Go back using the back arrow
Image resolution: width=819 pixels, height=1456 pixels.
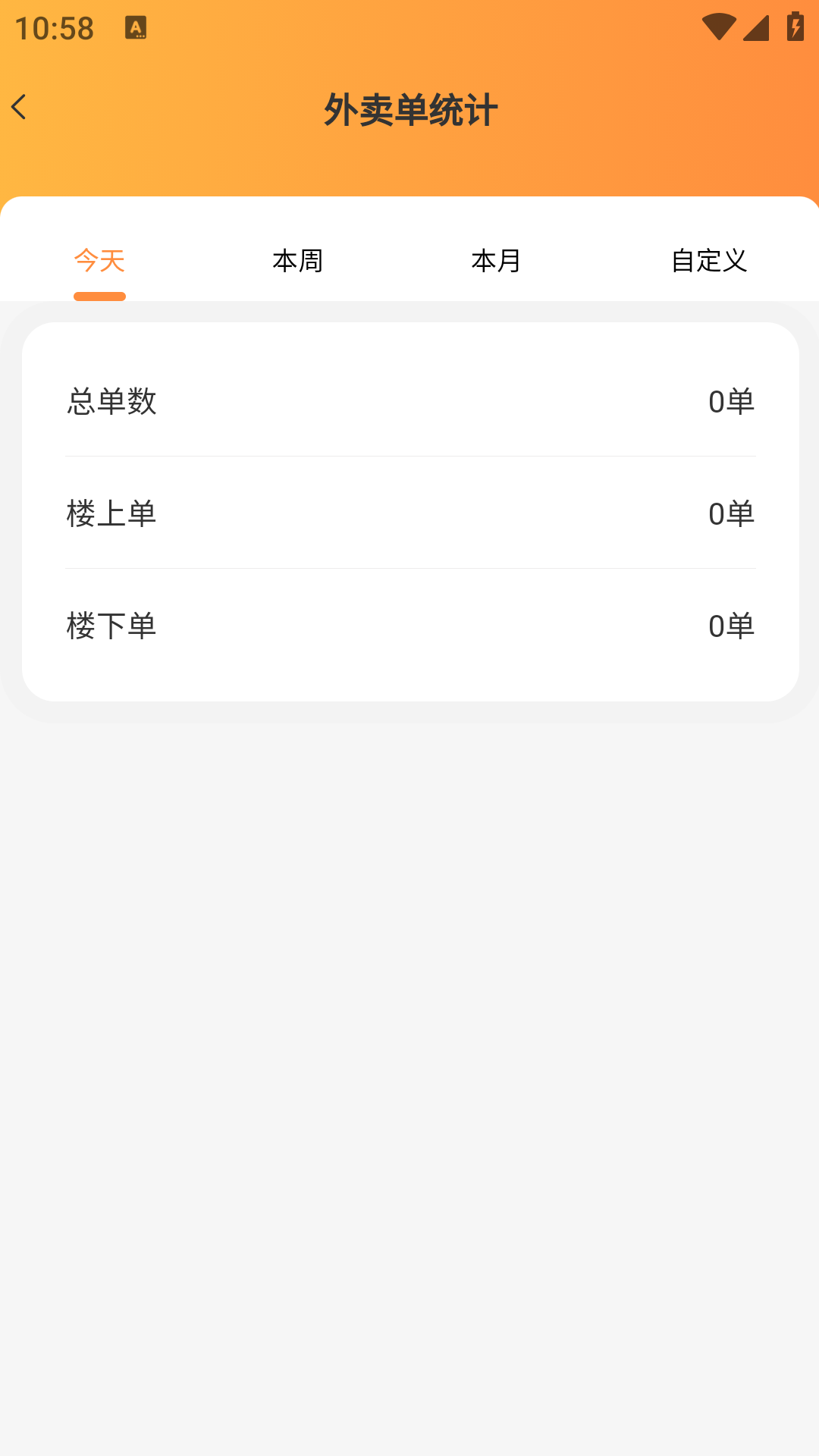pos(19,107)
